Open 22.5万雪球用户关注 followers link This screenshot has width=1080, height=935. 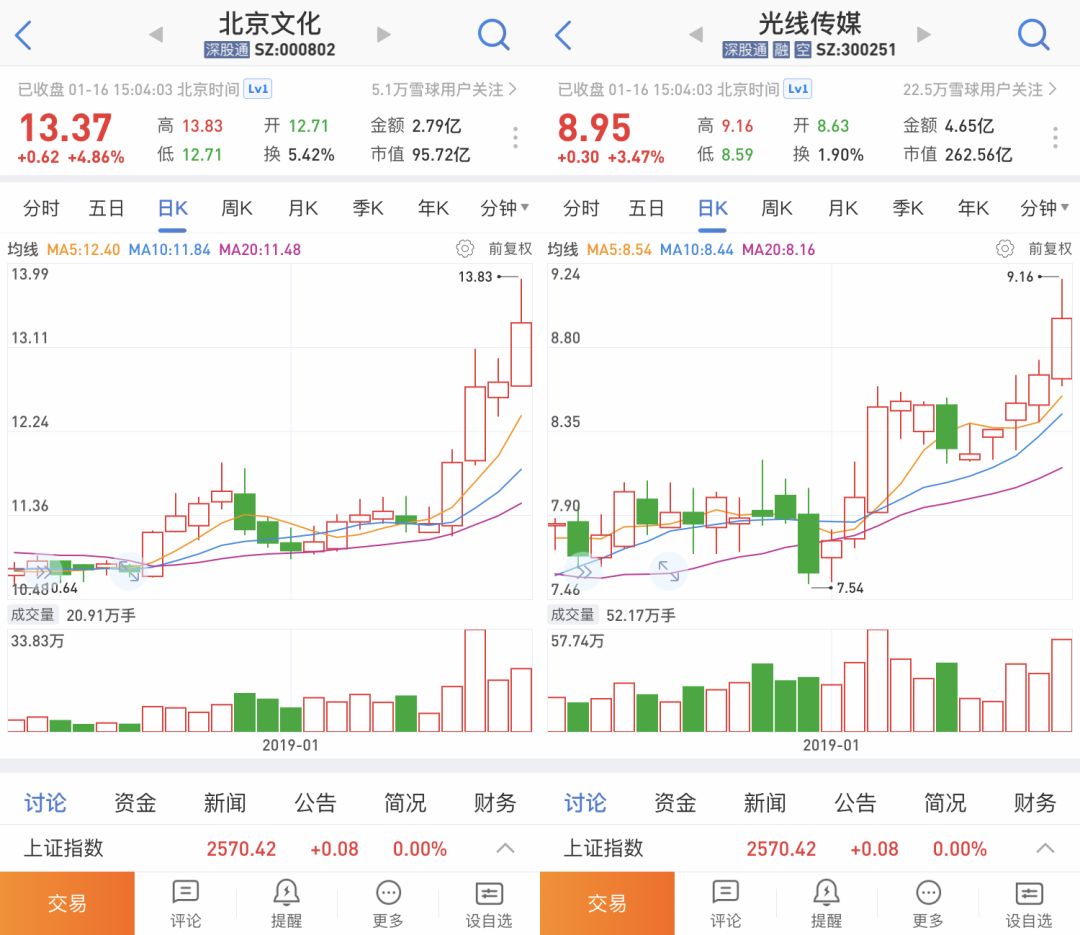pyautogui.click(x=979, y=90)
